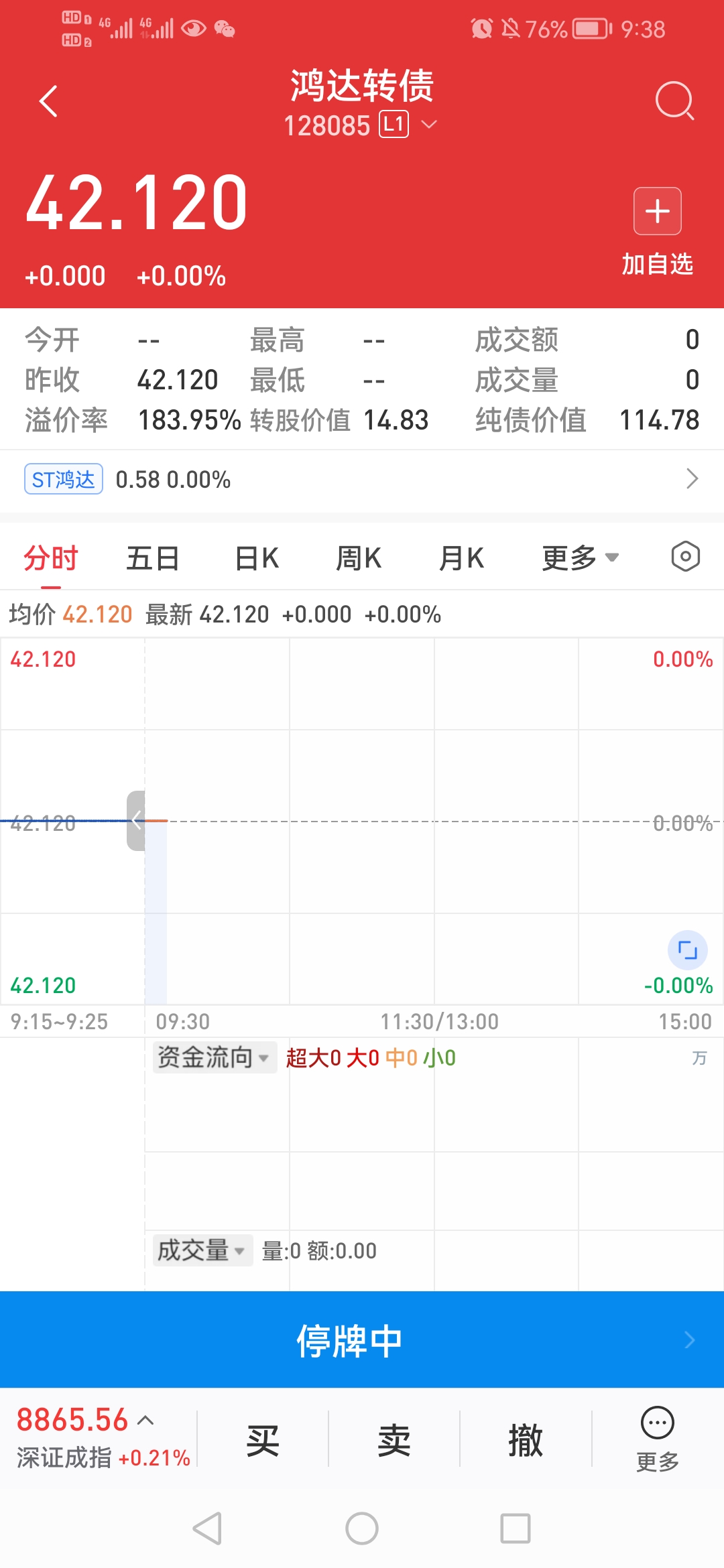
Task: Open the ST鸿达 related stock row
Action: point(362,479)
